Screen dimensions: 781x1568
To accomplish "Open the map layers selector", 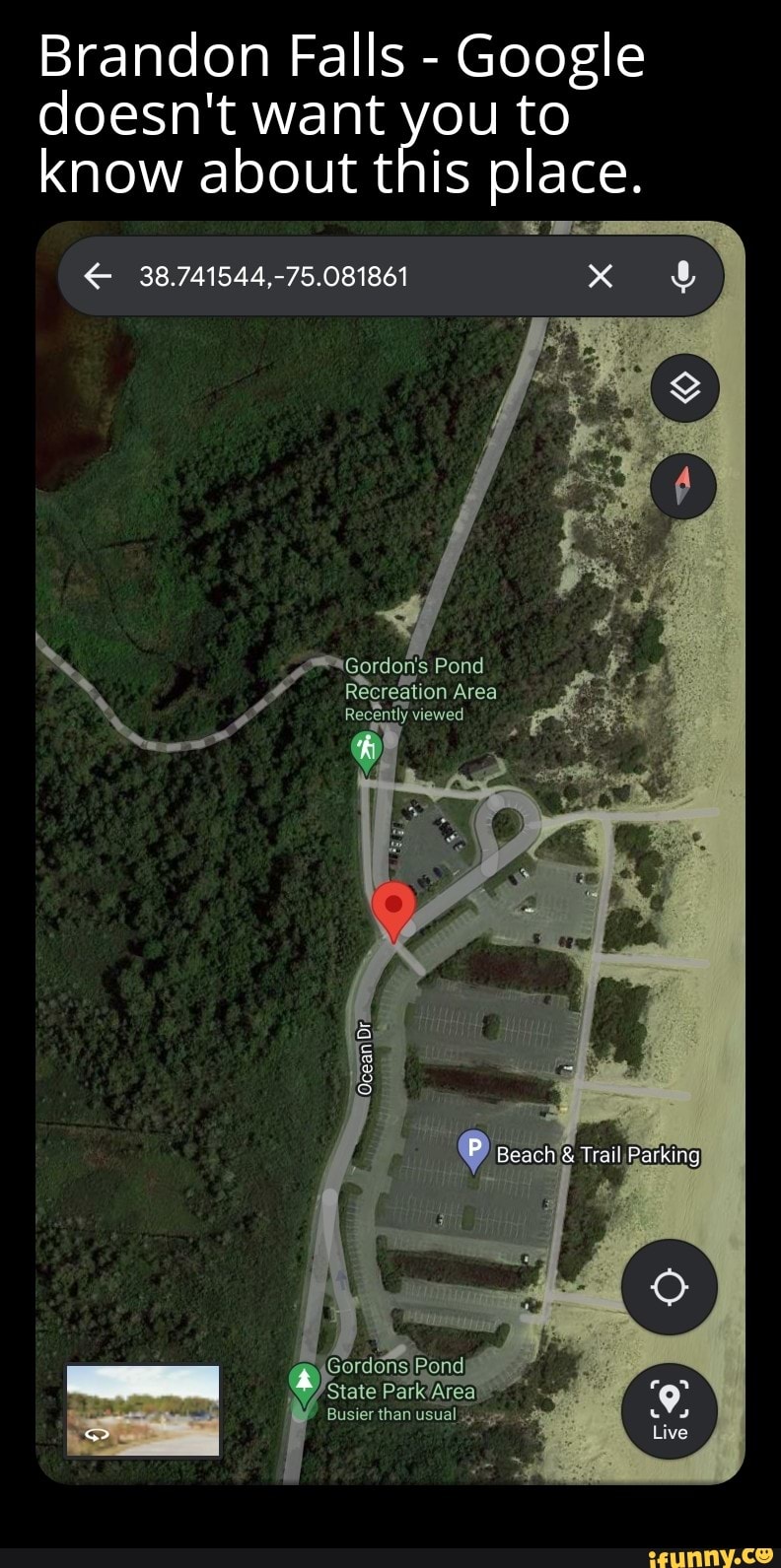I will 684,387.
